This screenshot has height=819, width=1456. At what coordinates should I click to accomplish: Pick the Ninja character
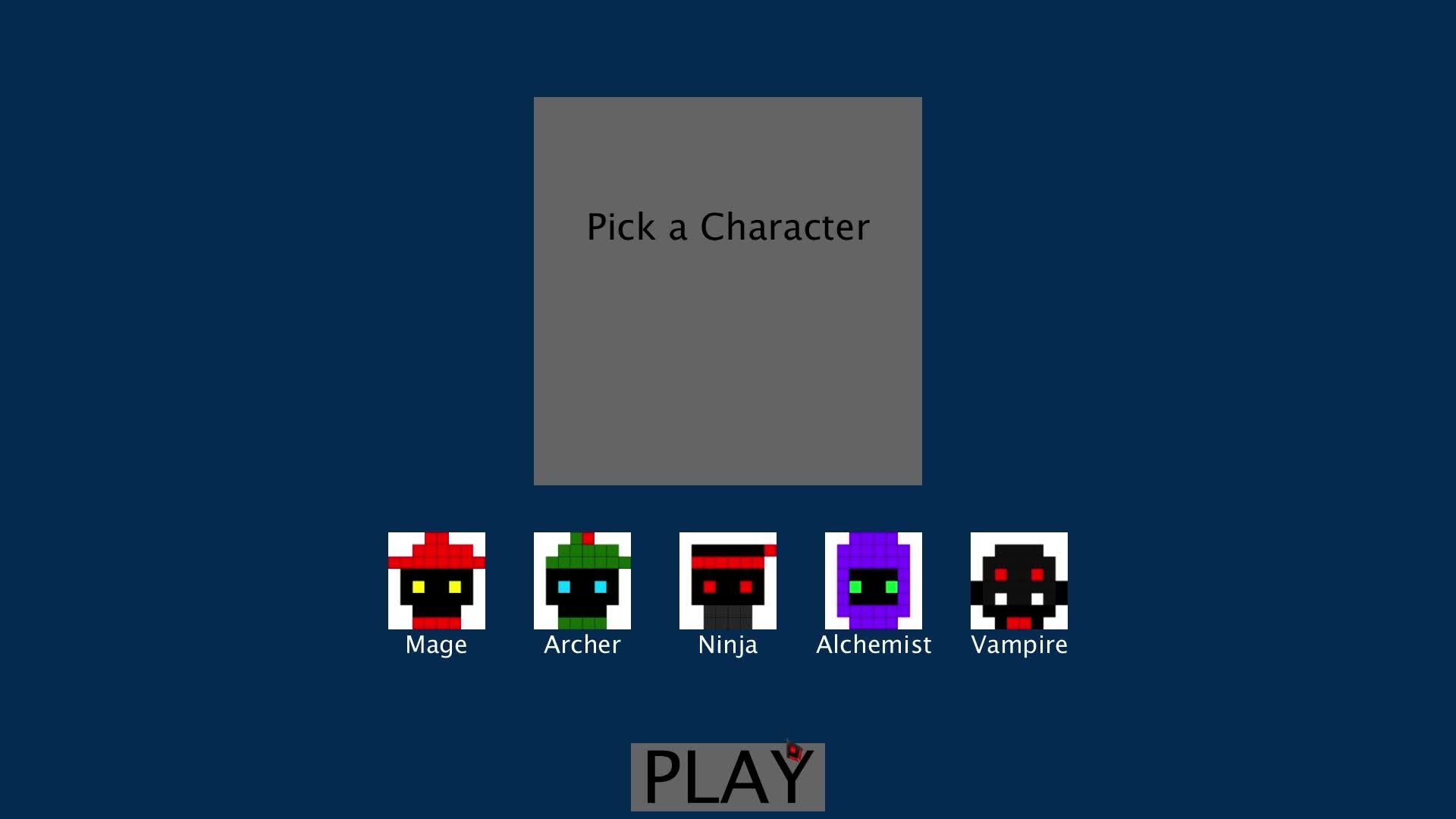pyautogui.click(x=727, y=581)
